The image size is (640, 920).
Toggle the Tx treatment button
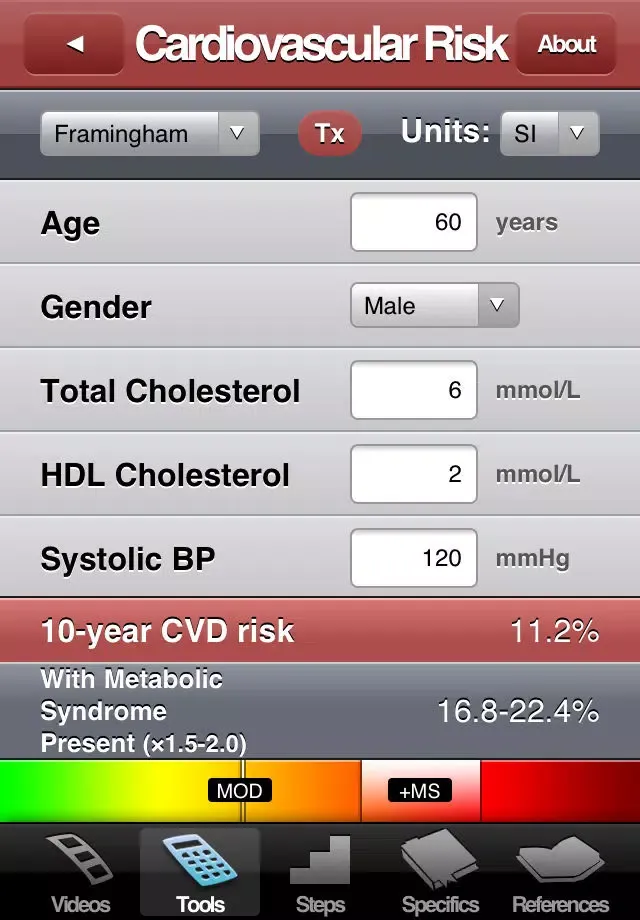(x=330, y=133)
